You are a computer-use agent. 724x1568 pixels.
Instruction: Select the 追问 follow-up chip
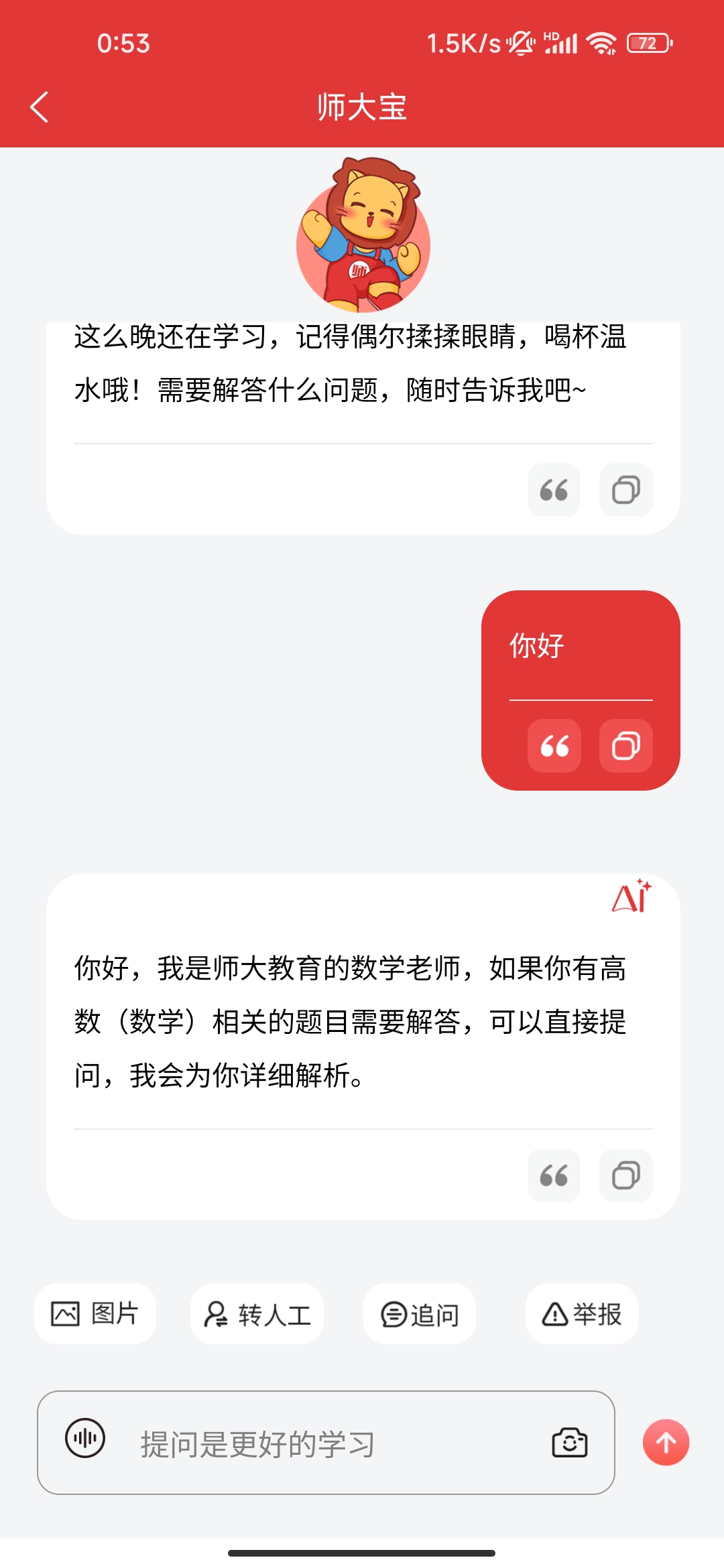[x=420, y=1313]
